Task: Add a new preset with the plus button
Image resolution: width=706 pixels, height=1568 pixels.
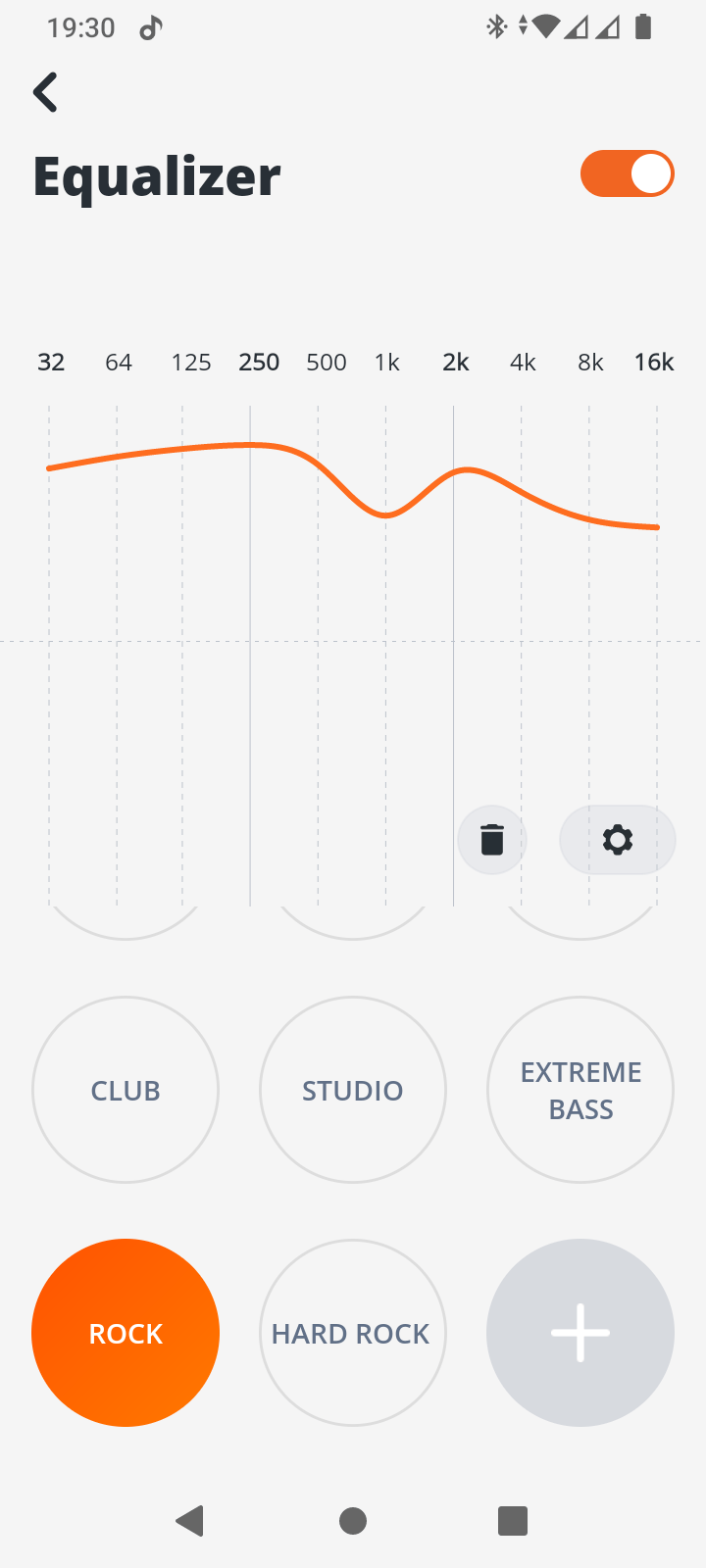Action: point(580,1333)
